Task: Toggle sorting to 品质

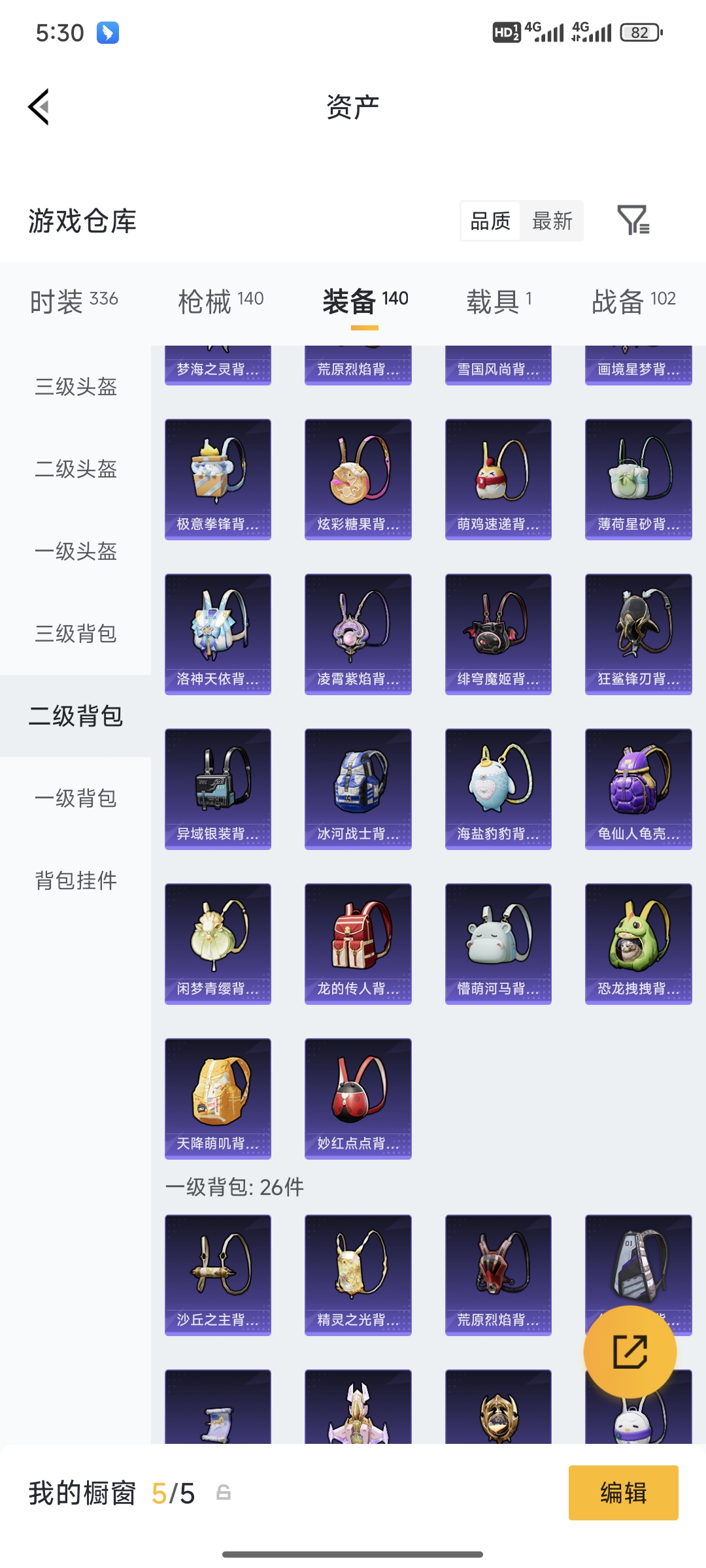Action: point(489,221)
